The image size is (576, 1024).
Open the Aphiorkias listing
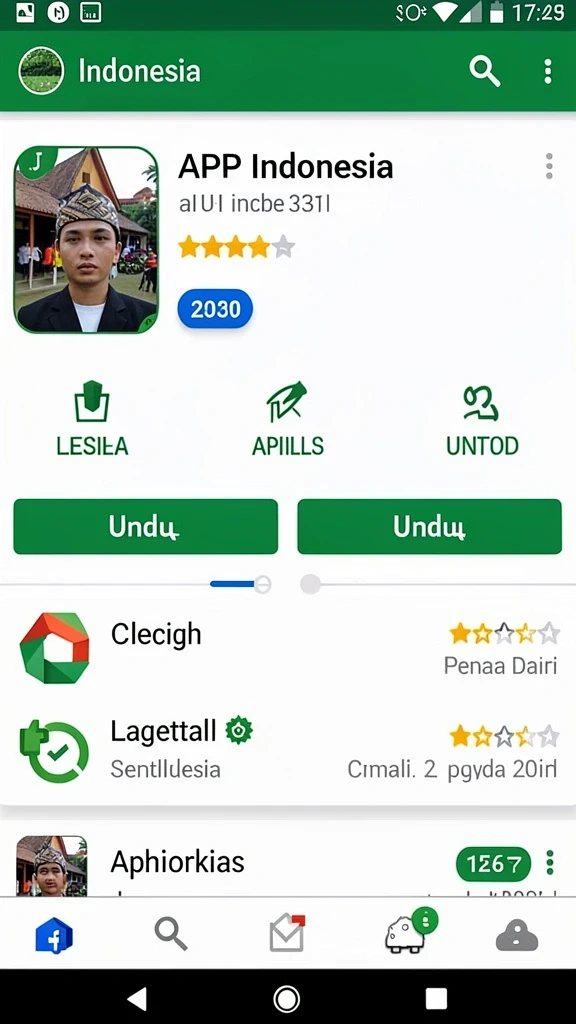(x=287, y=863)
